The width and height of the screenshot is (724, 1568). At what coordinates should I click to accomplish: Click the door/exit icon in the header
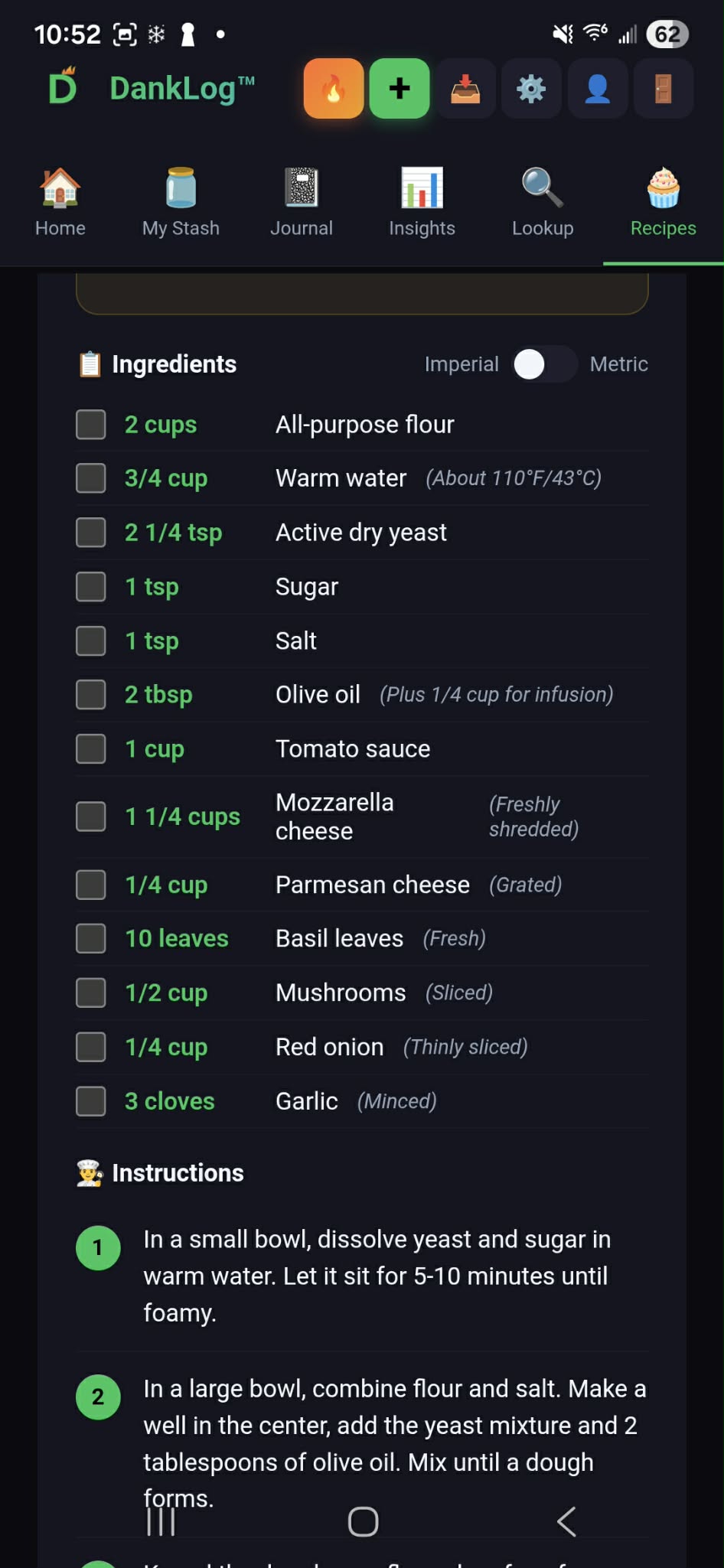663,89
